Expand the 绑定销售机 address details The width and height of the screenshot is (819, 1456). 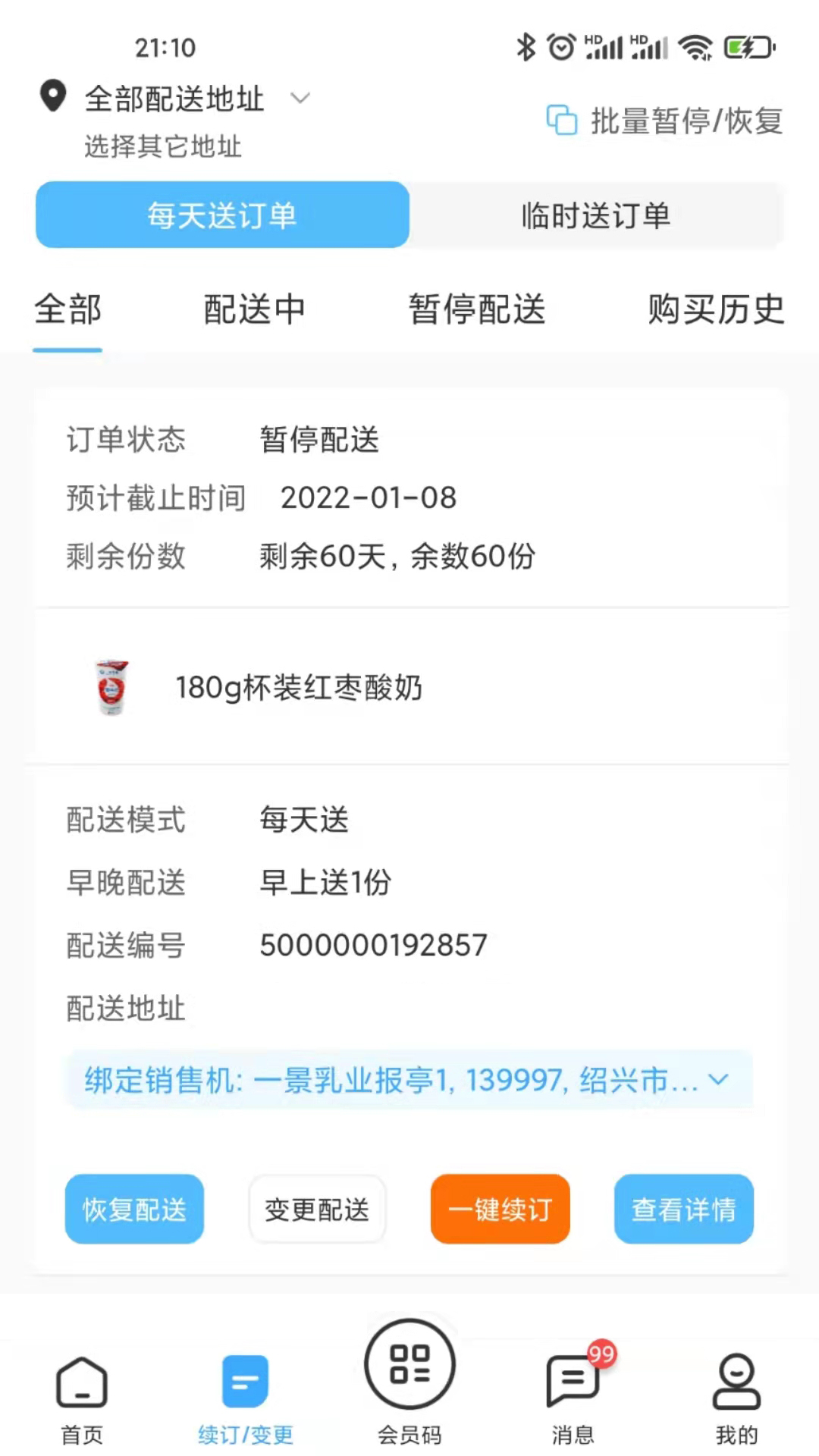tap(409, 1080)
